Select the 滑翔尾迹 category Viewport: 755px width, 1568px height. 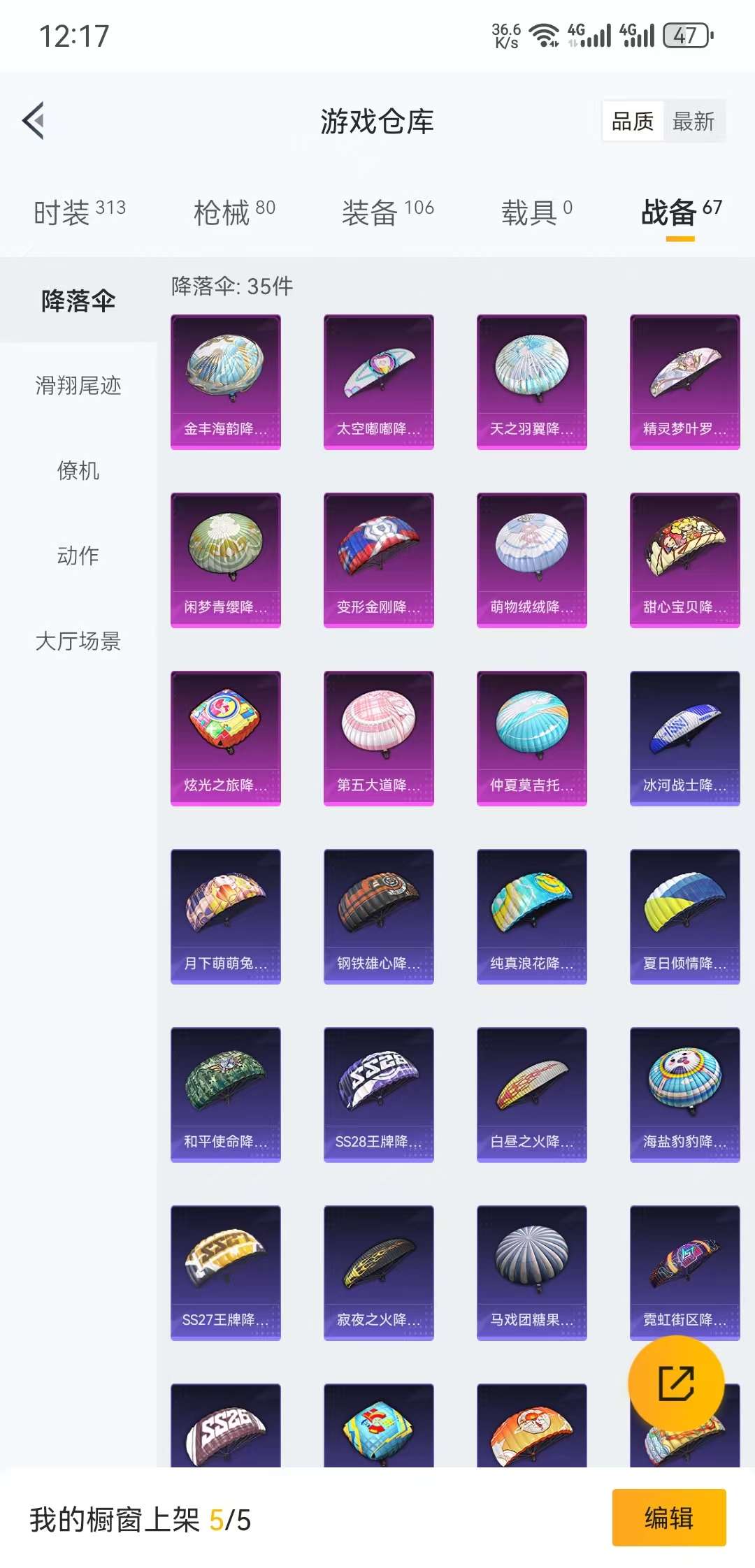pyautogui.click(x=78, y=386)
